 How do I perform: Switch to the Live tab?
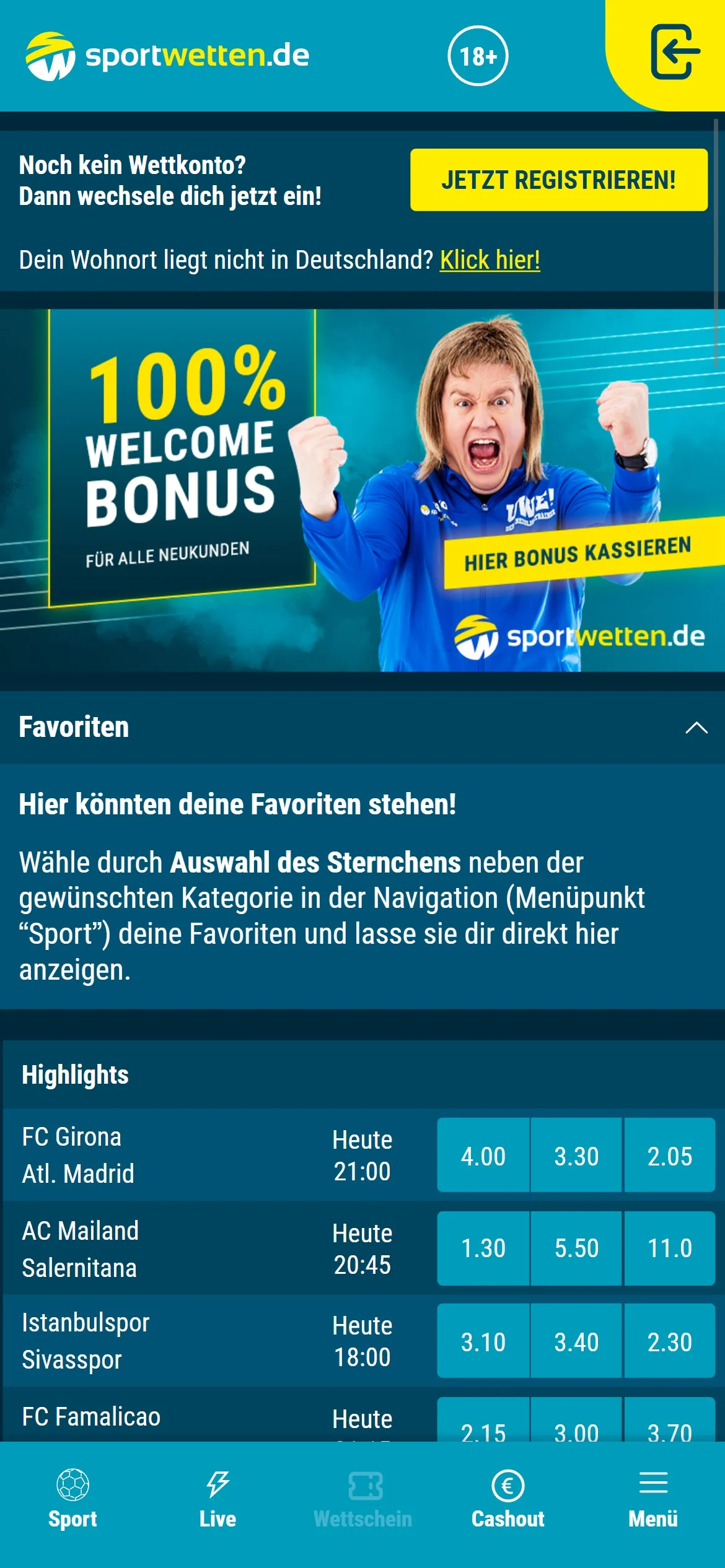coord(217,1499)
